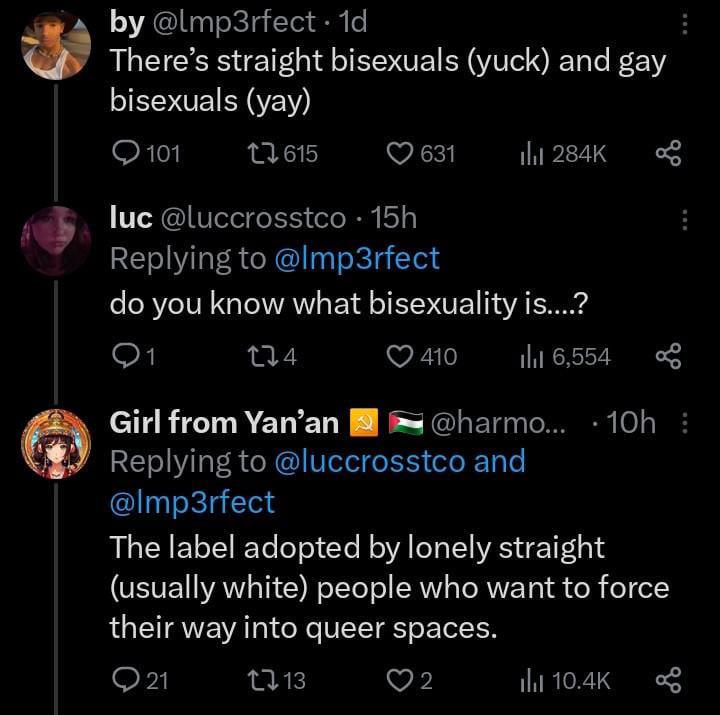Like Girl from Yan'an's reply
Image resolution: width=720 pixels, height=715 pixels.
click(400, 680)
